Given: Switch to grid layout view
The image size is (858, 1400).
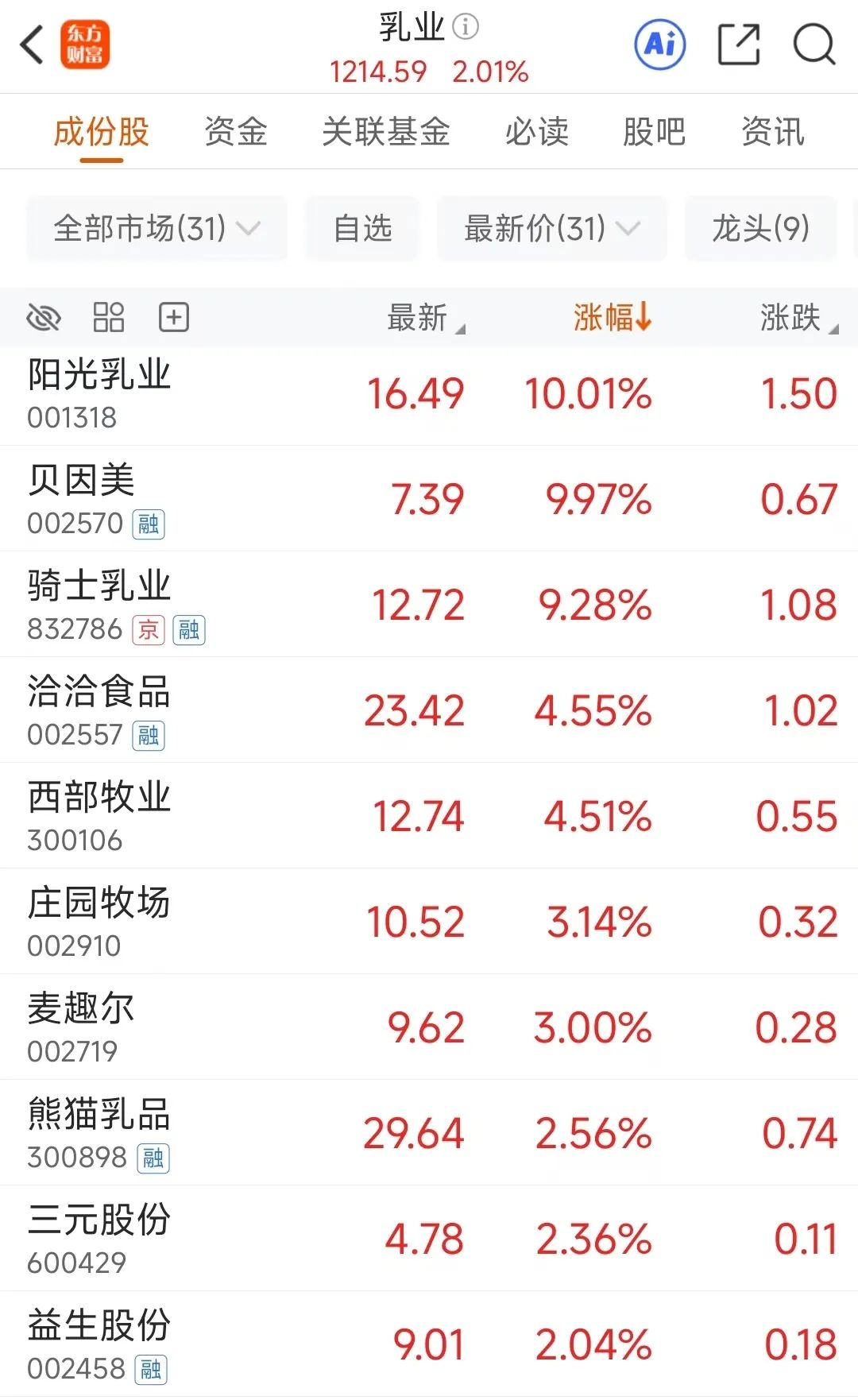Looking at the screenshot, I should coord(109,317).
